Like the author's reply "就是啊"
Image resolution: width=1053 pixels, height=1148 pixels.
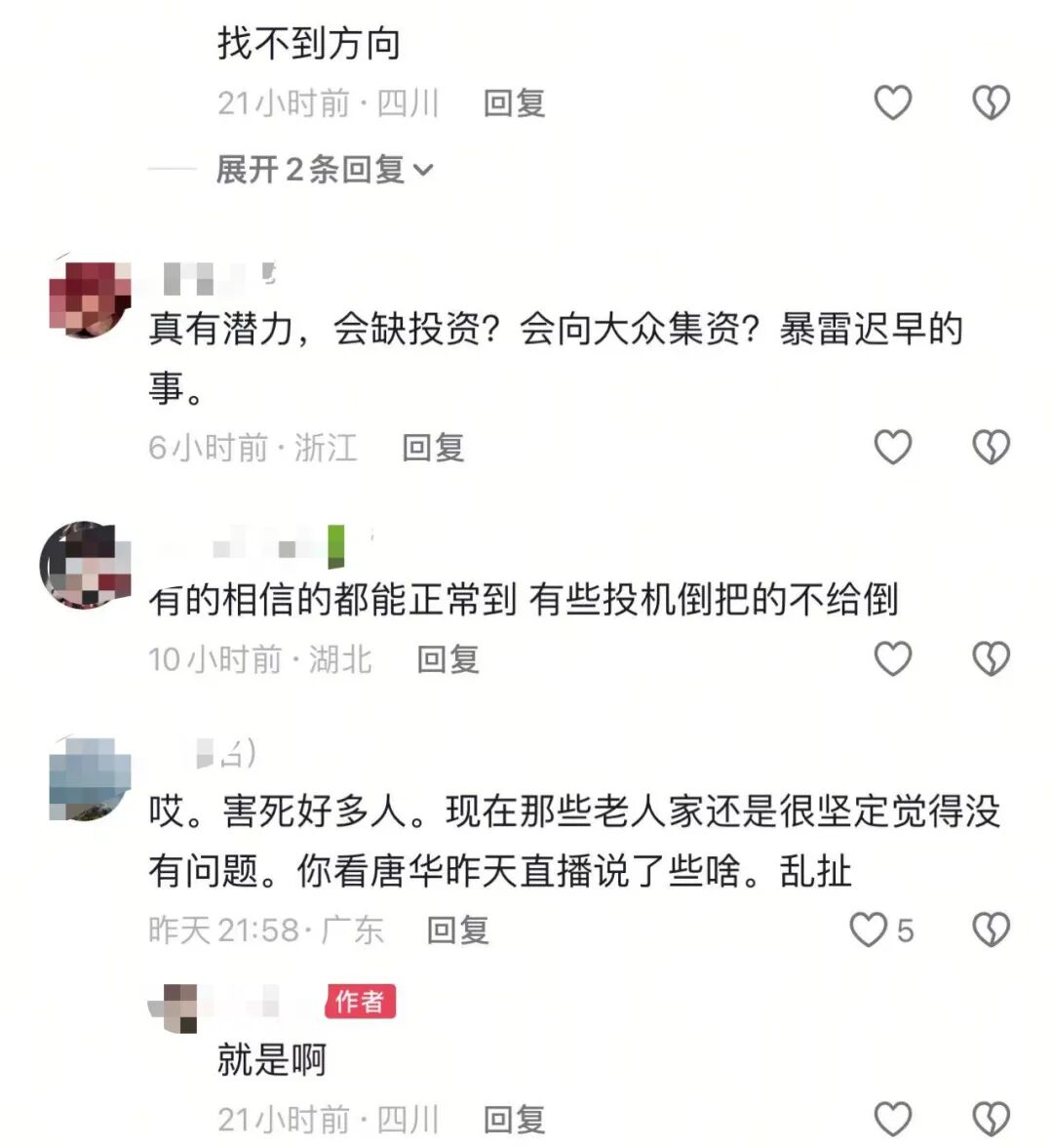tap(892, 1119)
